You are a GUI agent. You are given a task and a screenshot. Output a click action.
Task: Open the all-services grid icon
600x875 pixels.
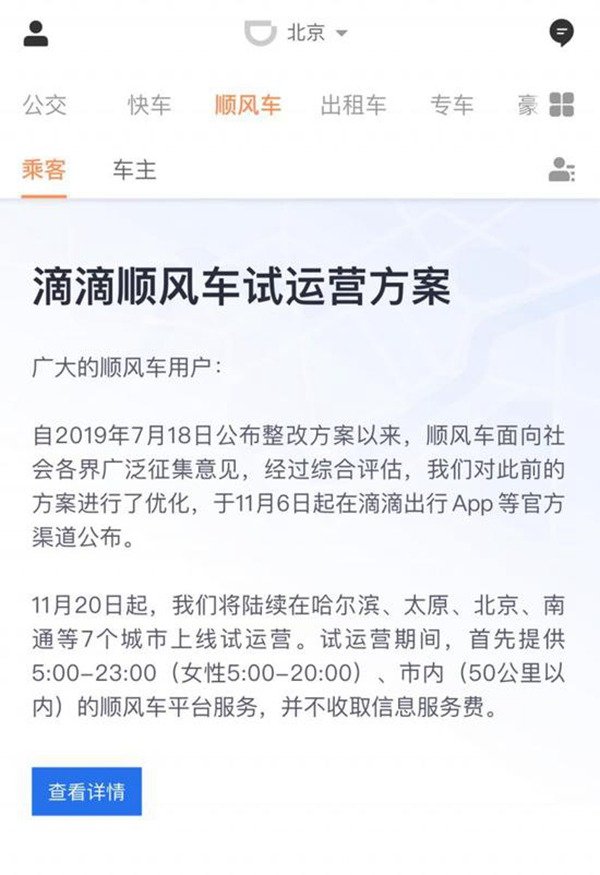pyautogui.click(x=561, y=105)
